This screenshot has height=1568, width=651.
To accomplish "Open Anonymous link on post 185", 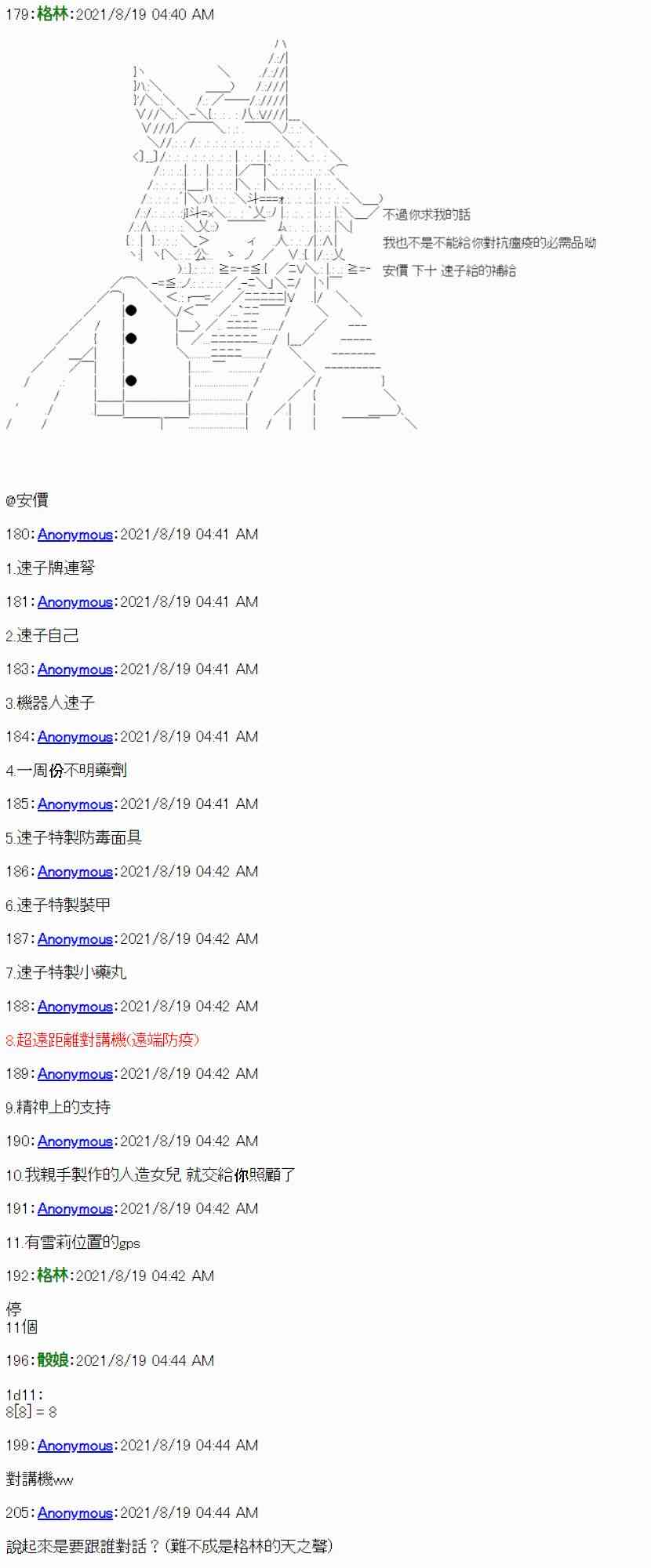I will [75, 804].
